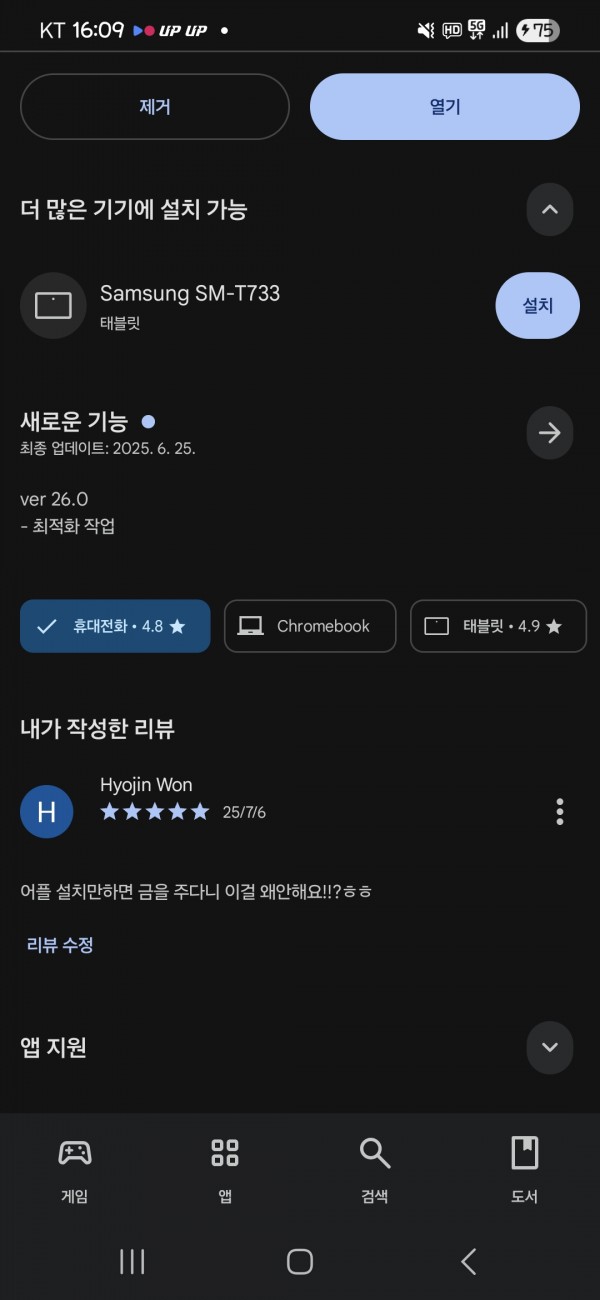Image resolution: width=600 pixels, height=1300 pixels.
Task: Switch to the 게임 tab
Action: coord(75,1169)
